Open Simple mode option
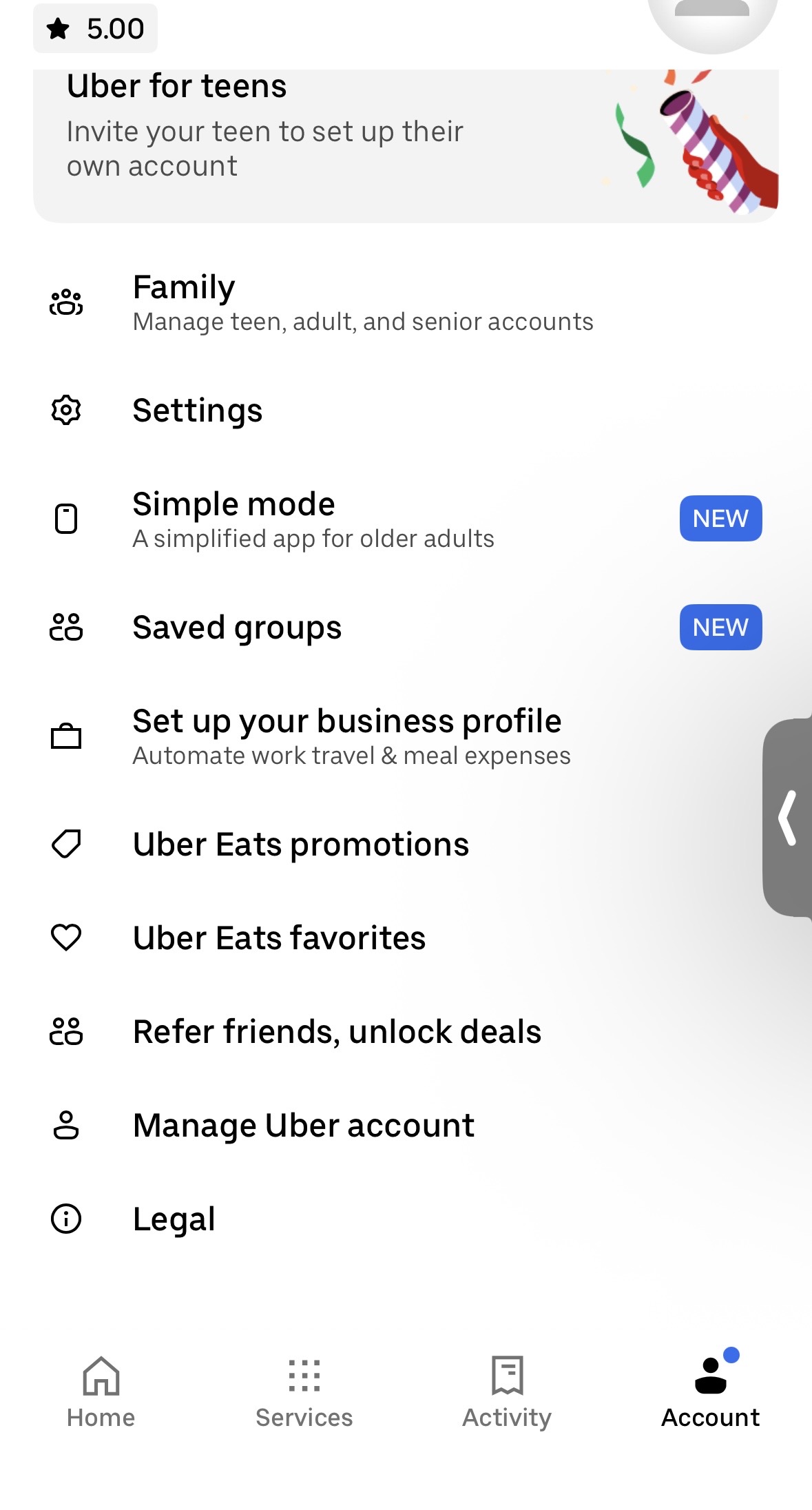The height and width of the screenshot is (1510, 812). point(313,519)
